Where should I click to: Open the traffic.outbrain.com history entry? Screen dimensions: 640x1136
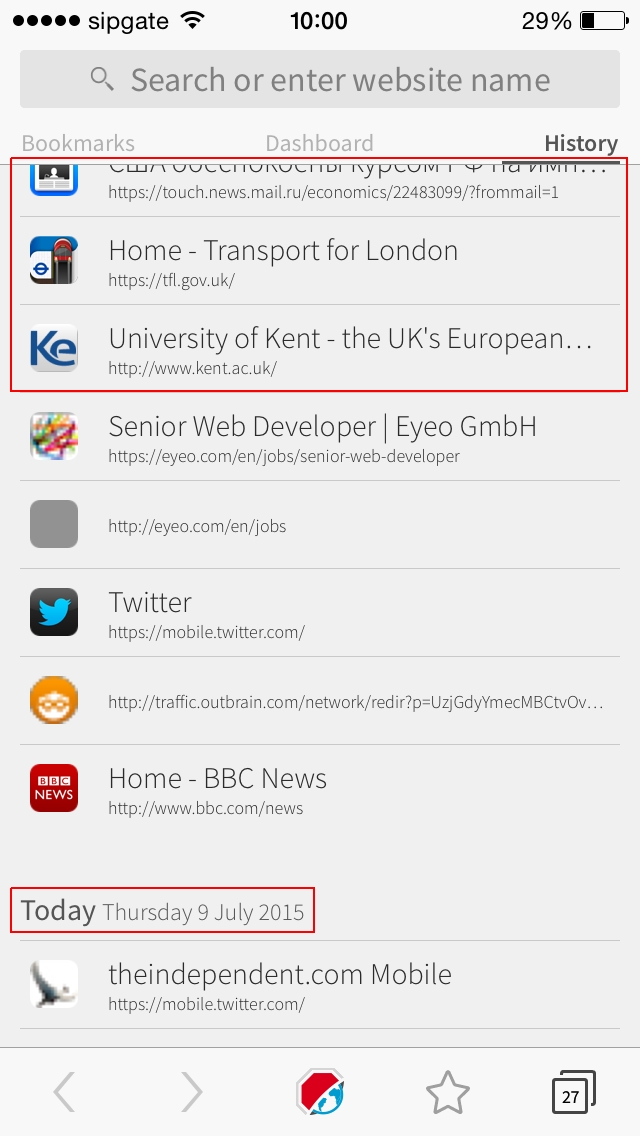pyautogui.click(x=320, y=701)
